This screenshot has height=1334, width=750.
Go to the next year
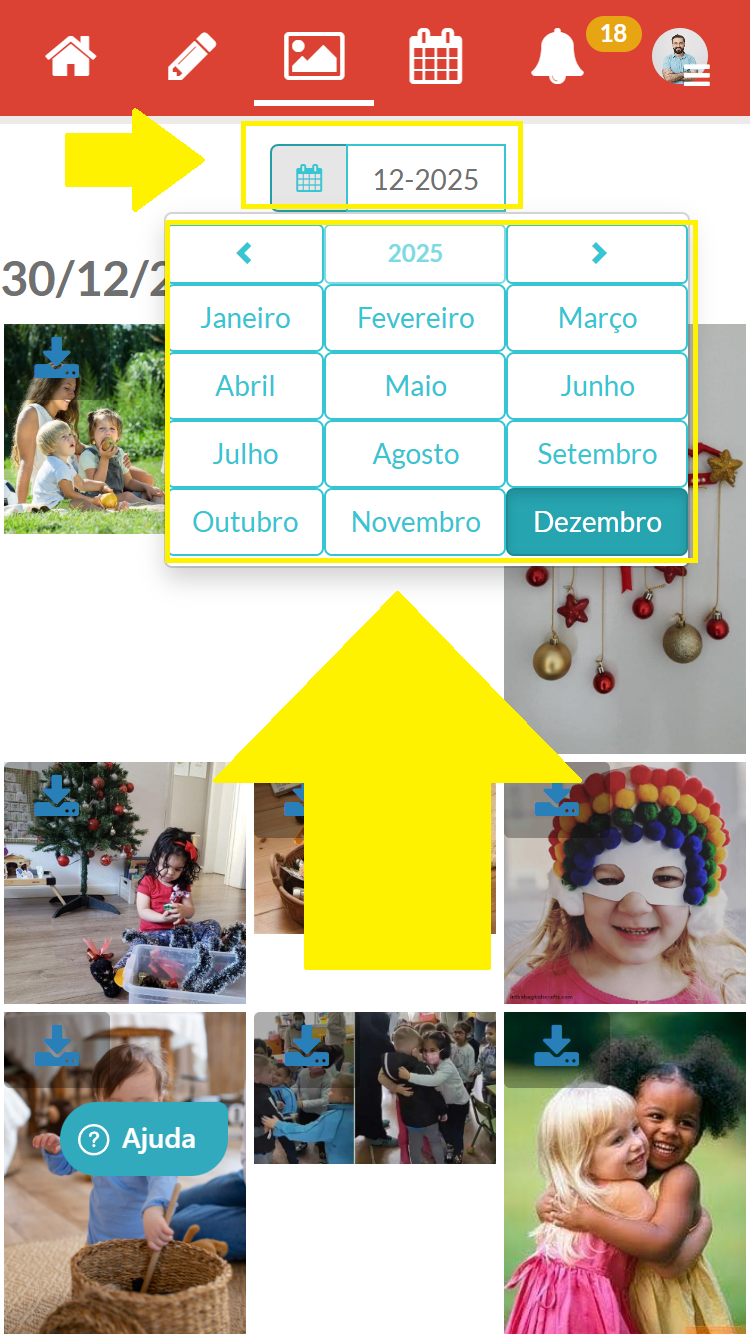597,254
